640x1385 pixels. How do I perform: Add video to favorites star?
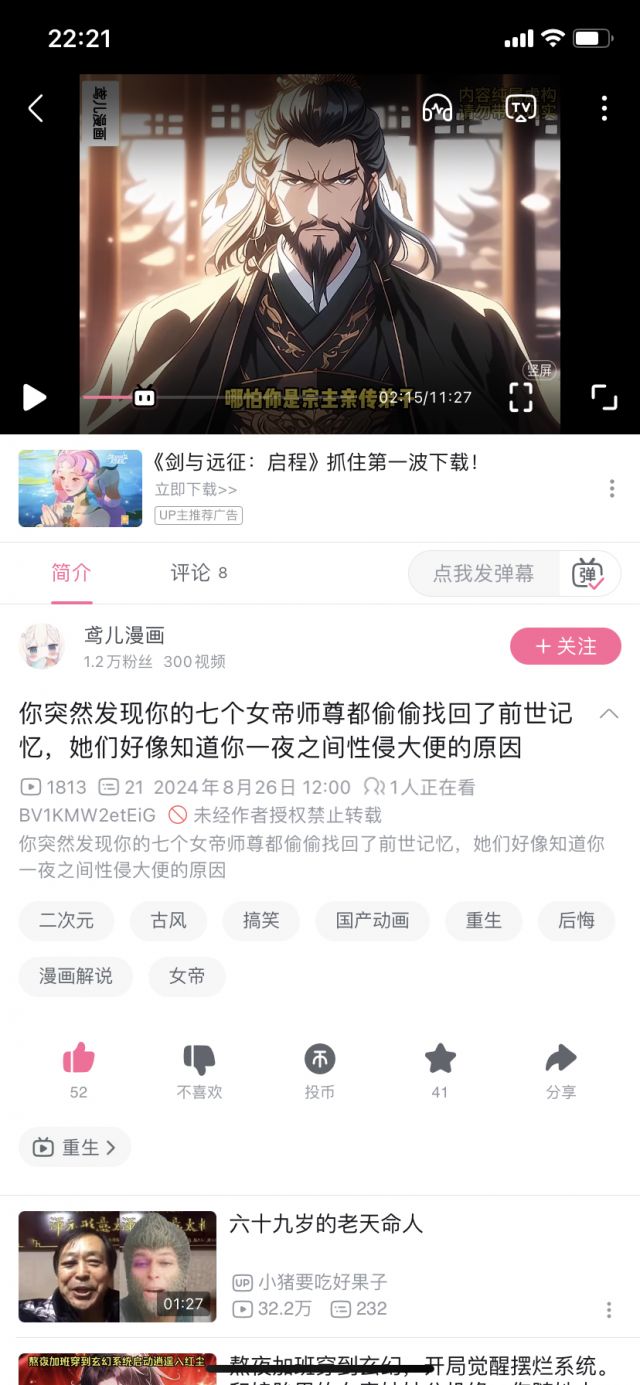click(x=440, y=1060)
